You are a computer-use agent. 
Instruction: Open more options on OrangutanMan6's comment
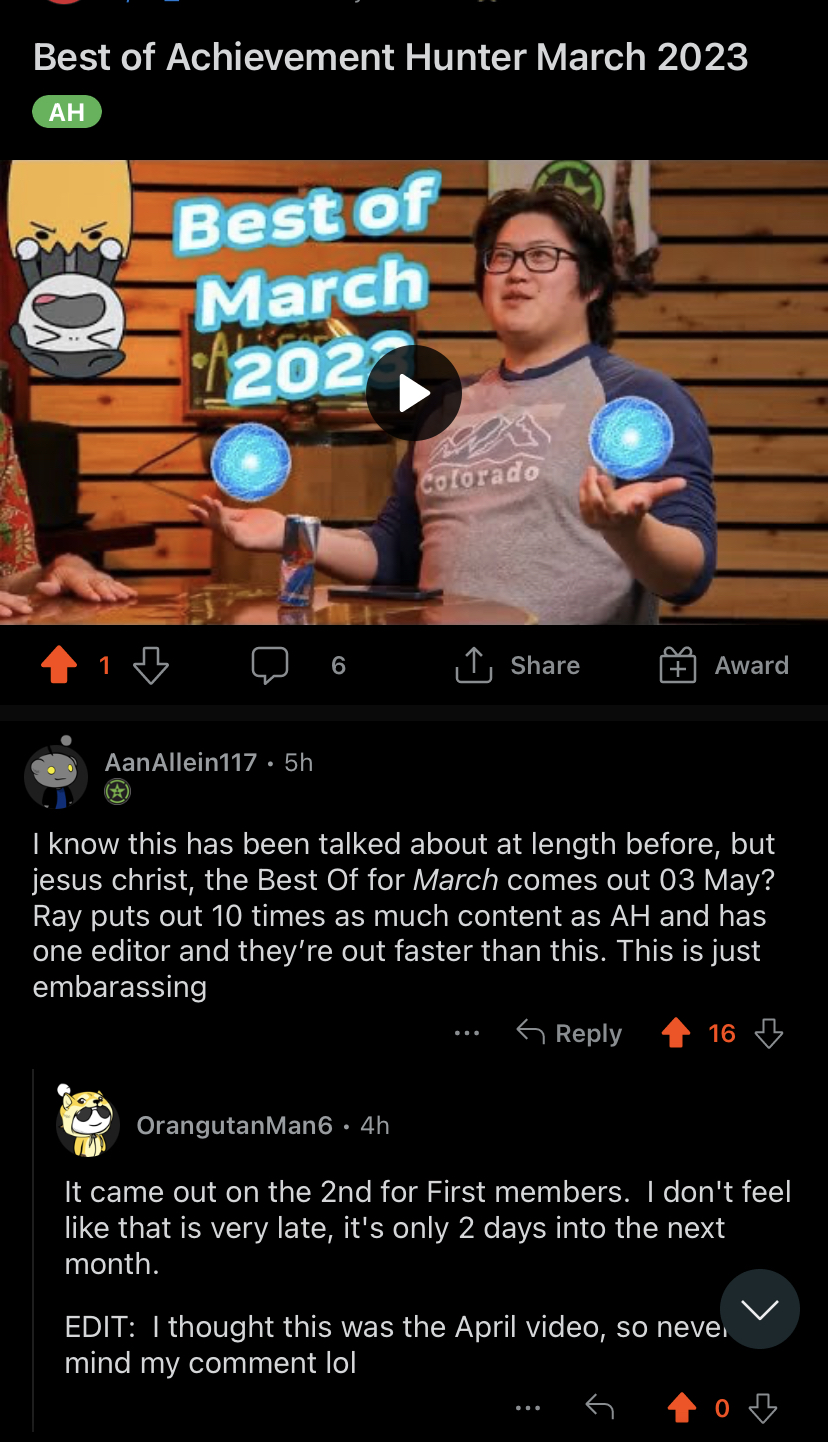[x=528, y=1408]
